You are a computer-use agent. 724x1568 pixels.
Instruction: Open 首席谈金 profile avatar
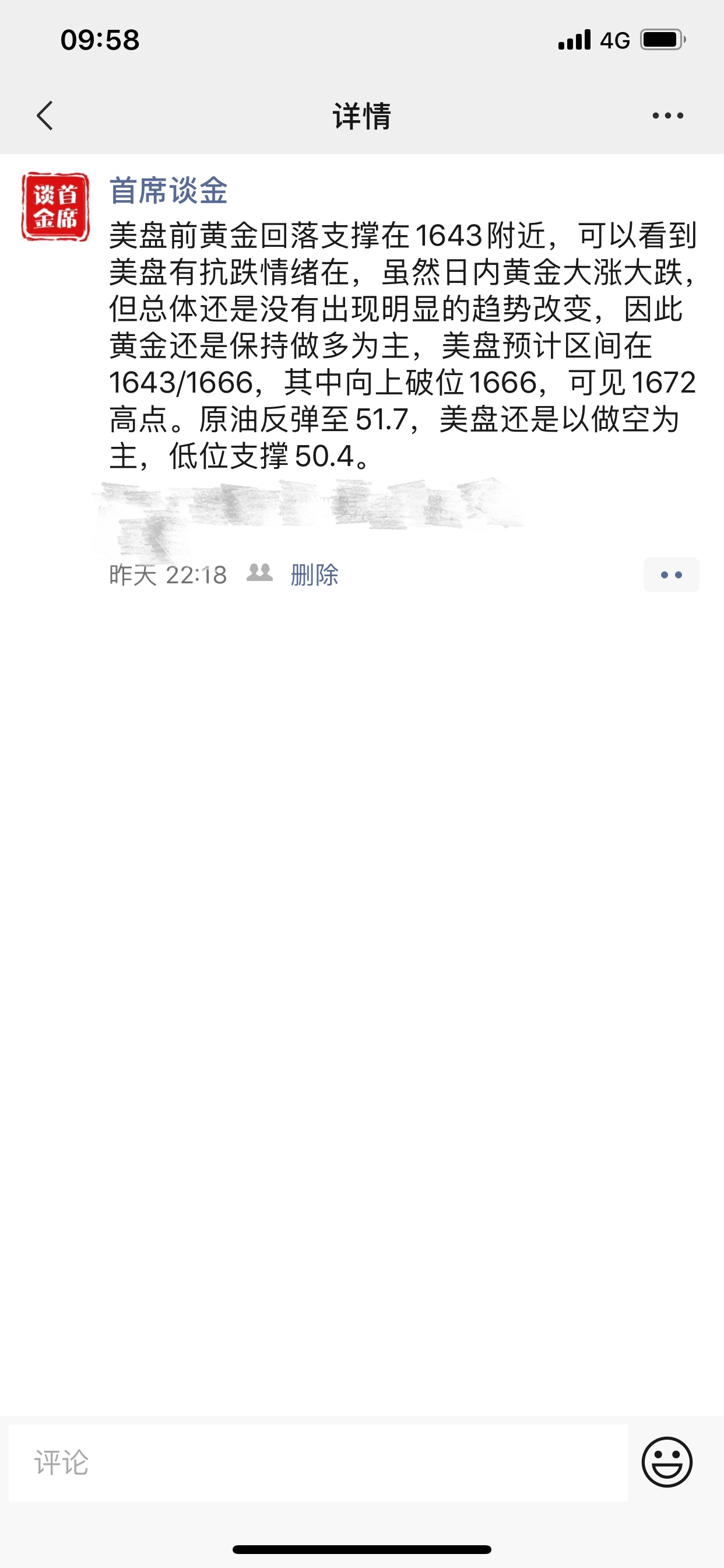pos(55,207)
